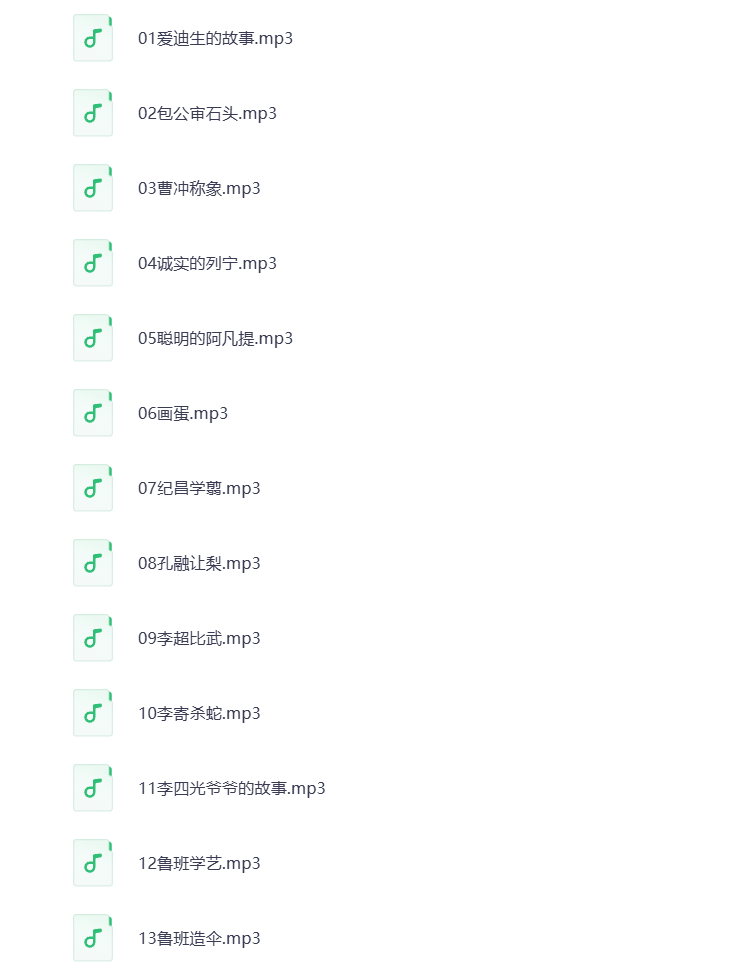Open the file 01爱迪生的故事.mp3

[215, 38]
